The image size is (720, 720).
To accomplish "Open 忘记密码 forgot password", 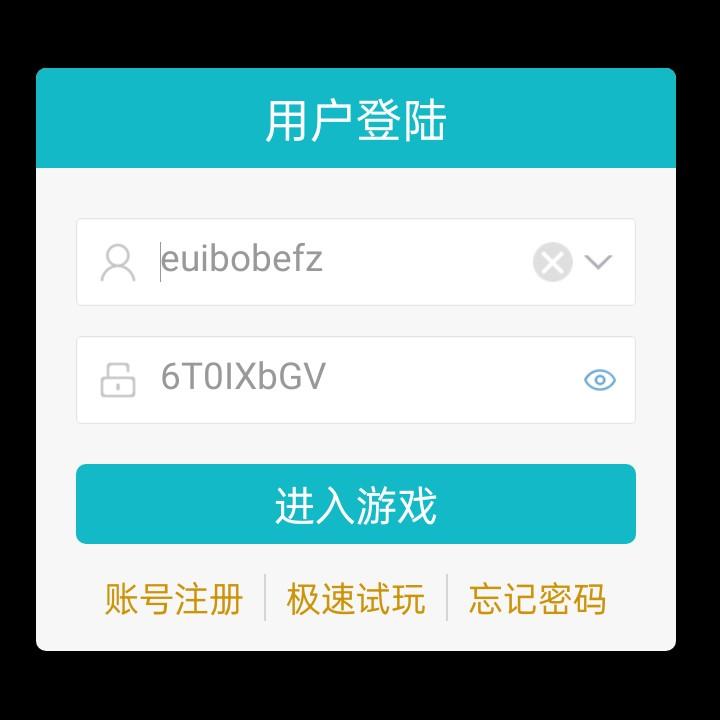I will [x=537, y=599].
